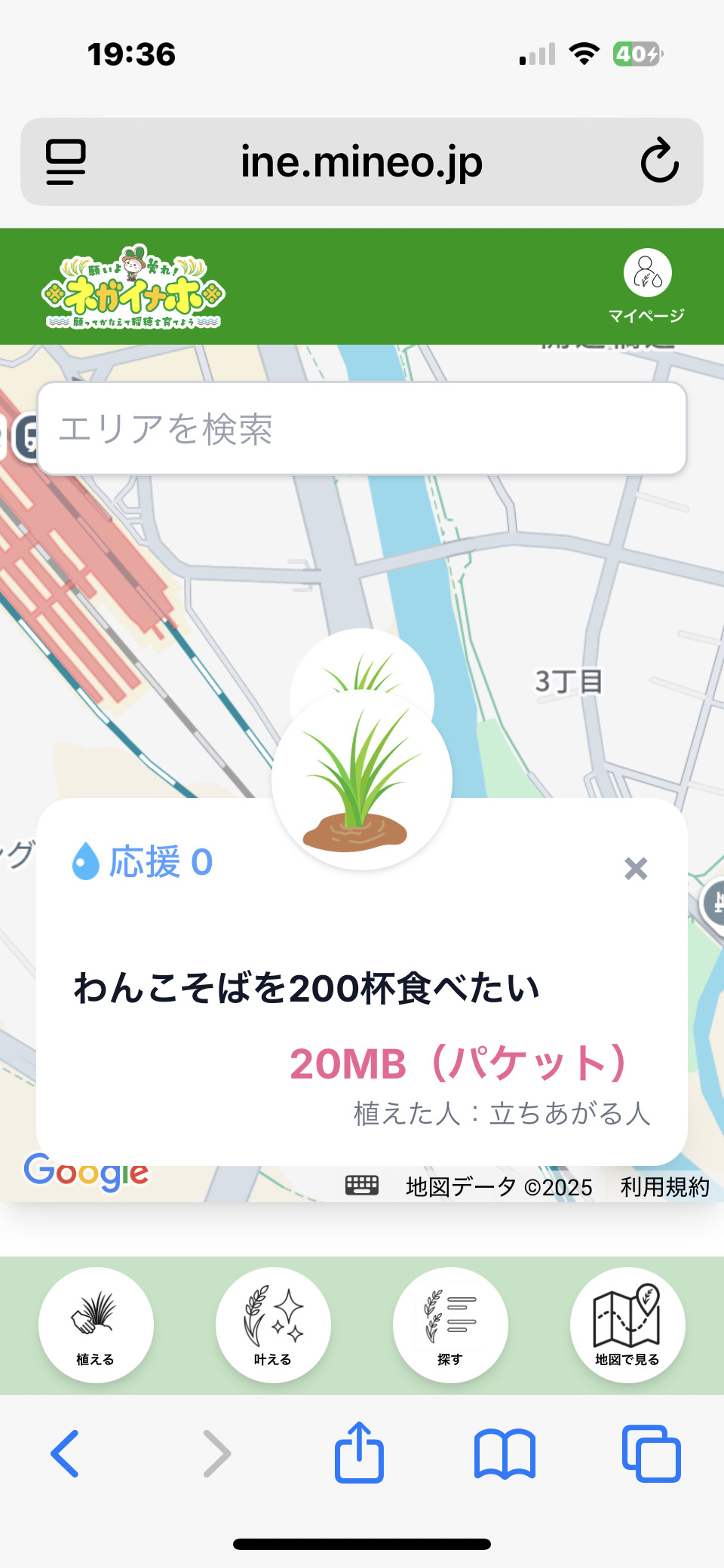Select 地図で見る map view

(627, 1324)
